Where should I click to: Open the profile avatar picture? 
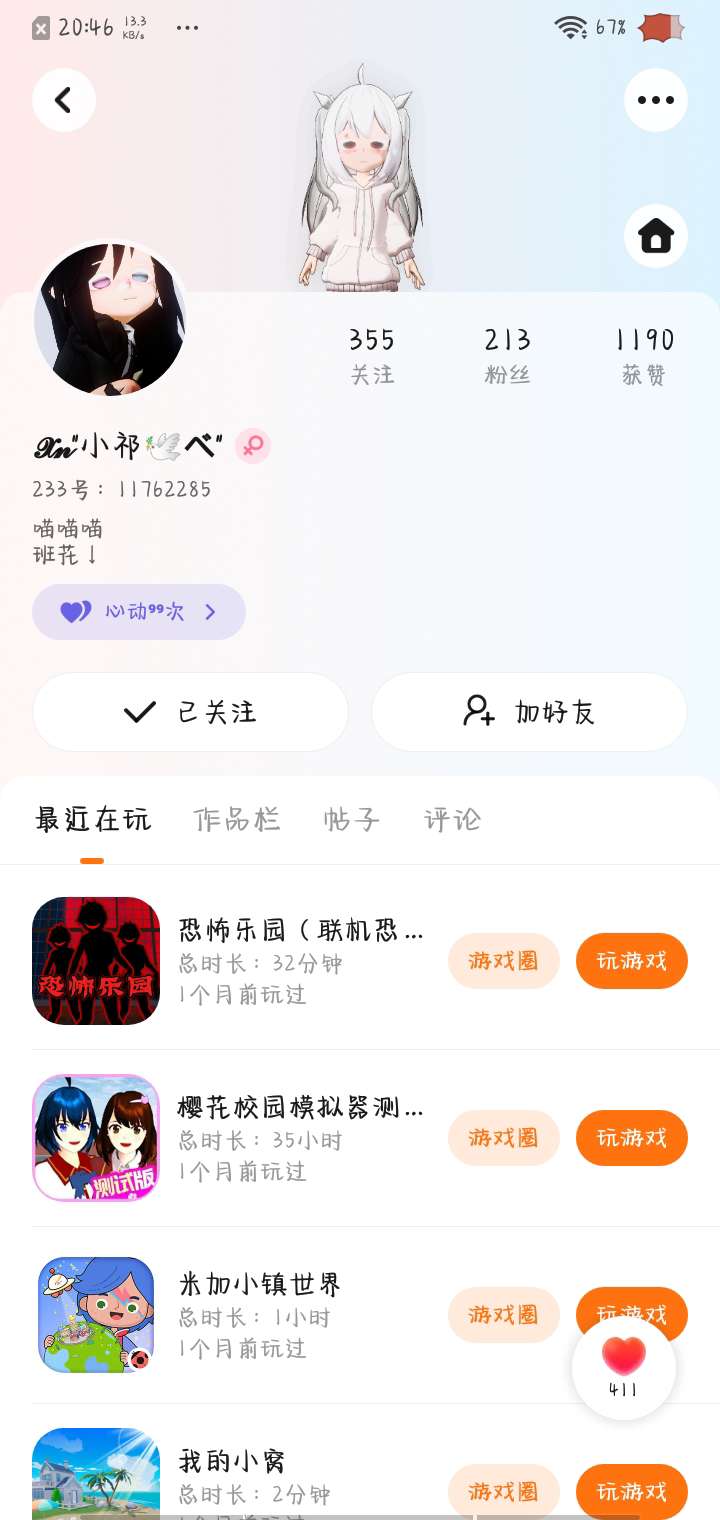point(110,319)
